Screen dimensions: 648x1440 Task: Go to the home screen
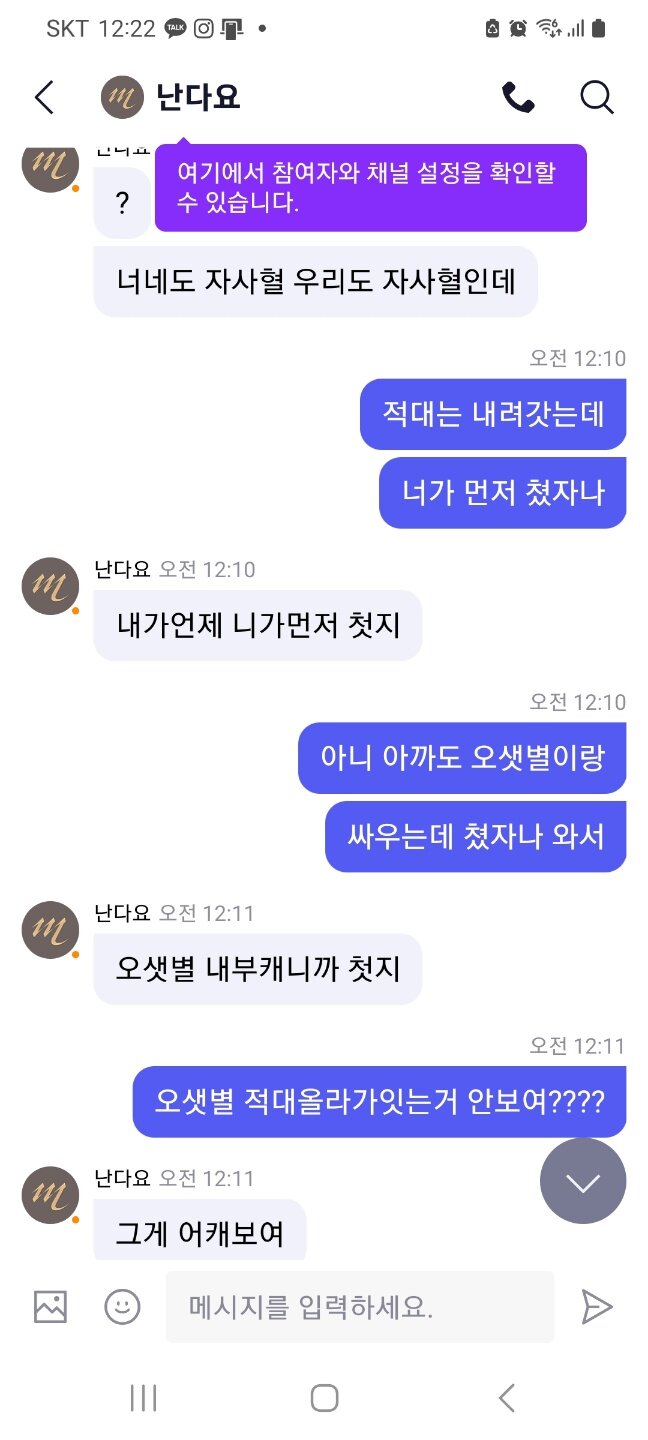coord(324,1398)
